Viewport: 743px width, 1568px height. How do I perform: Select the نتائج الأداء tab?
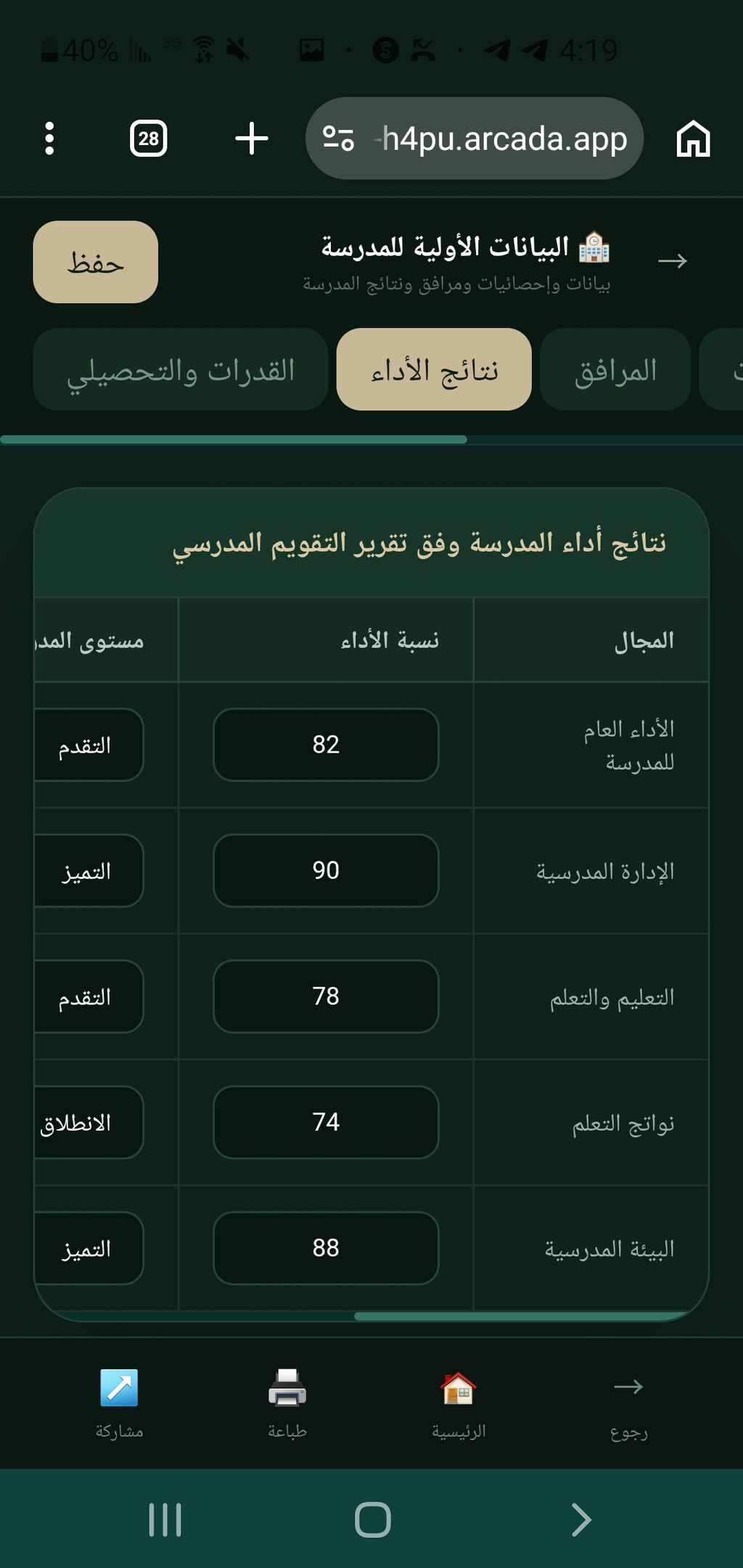click(x=434, y=370)
